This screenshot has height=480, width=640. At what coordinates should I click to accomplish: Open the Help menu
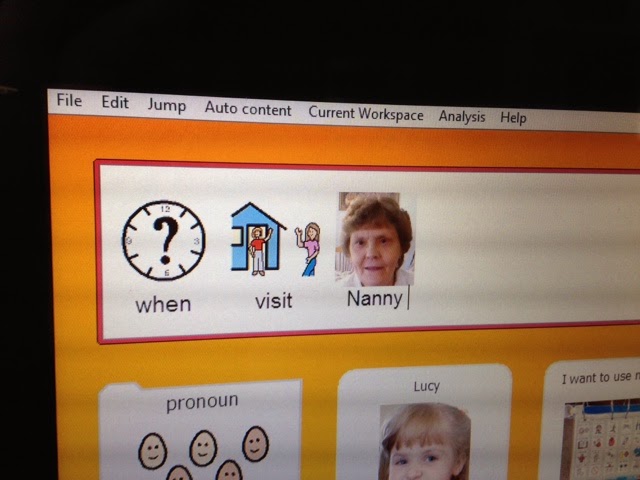click(513, 118)
